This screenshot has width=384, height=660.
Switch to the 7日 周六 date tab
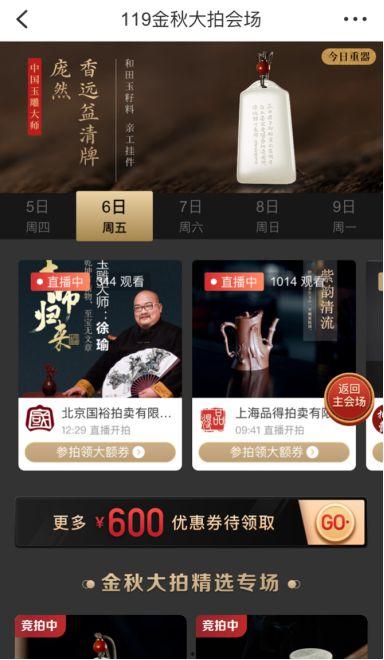pos(191,216)
